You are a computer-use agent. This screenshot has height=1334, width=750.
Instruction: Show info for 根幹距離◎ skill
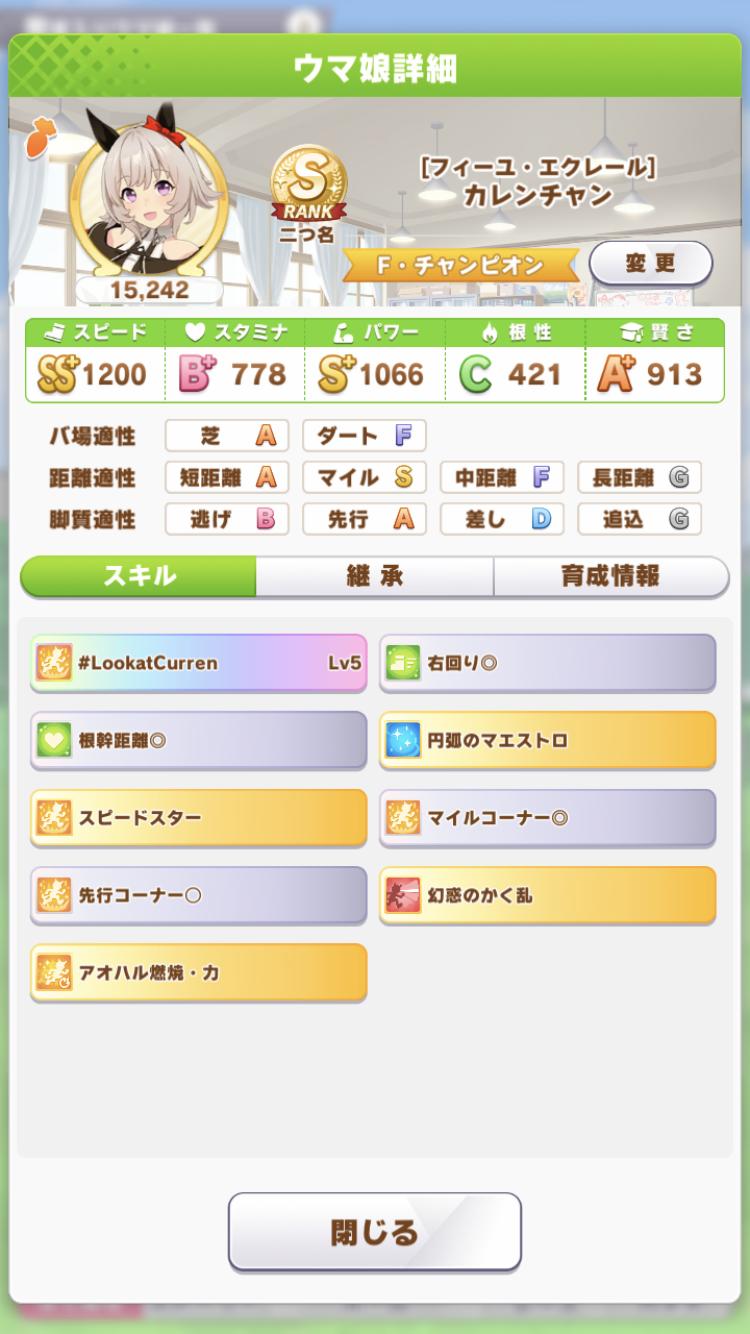198,740
